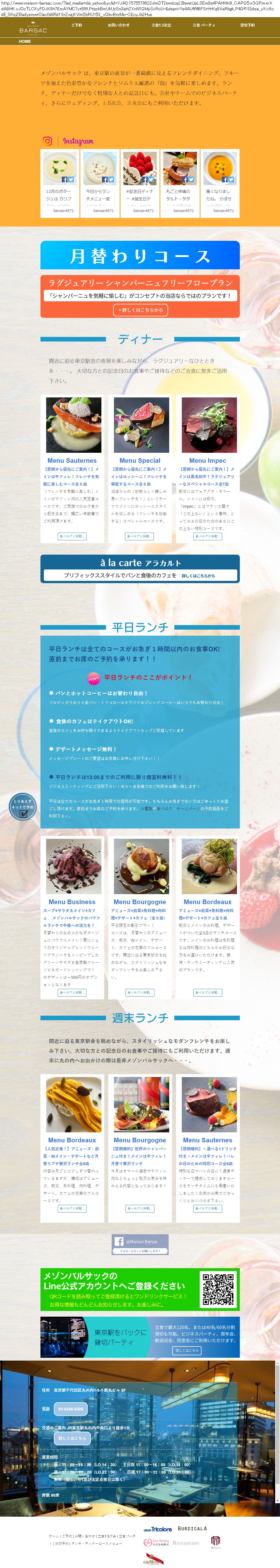Open the Tabelog link under Menu Business
The image size is (280, 1568).
[x=72, y=992]
